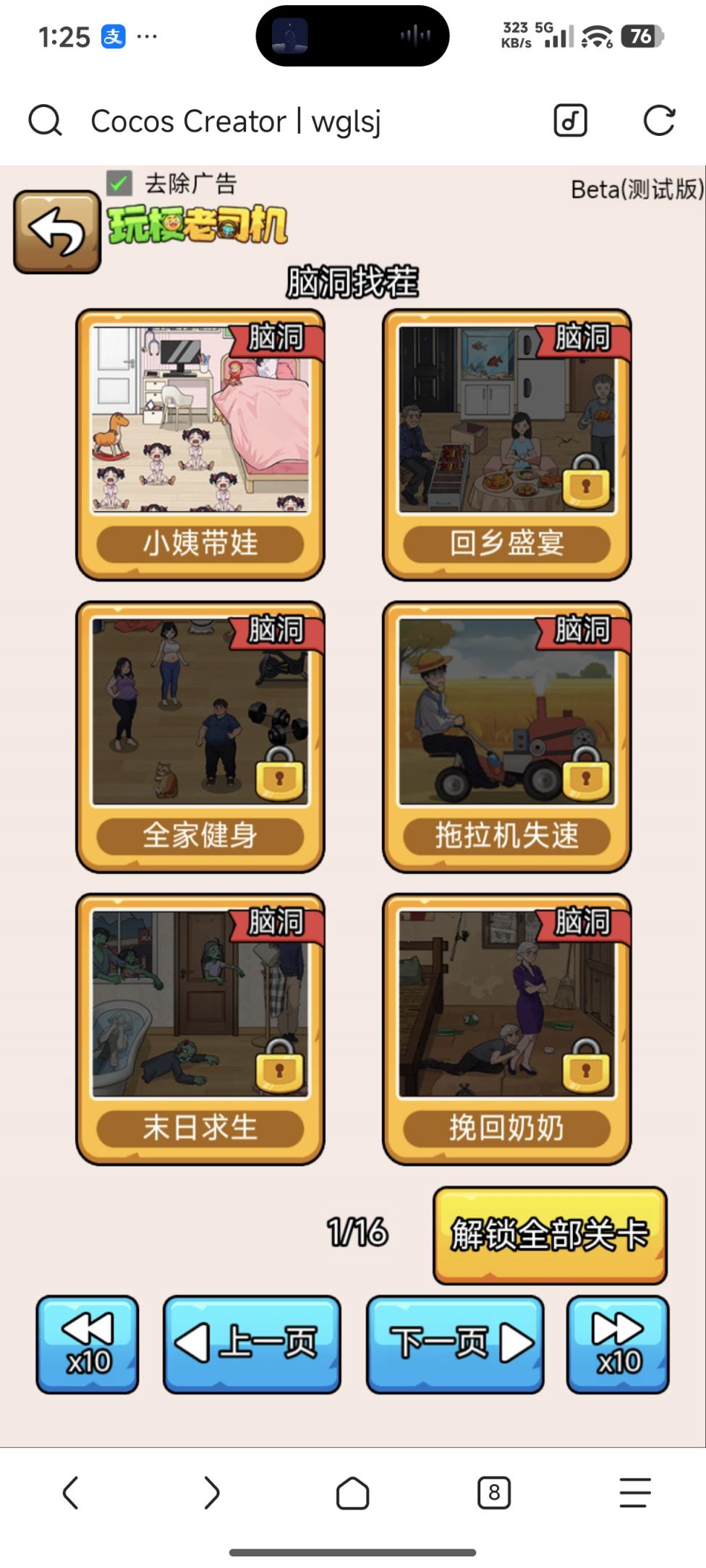
Task: Open the 挽回奶奶 level card
Action: tap(506, 1028)
